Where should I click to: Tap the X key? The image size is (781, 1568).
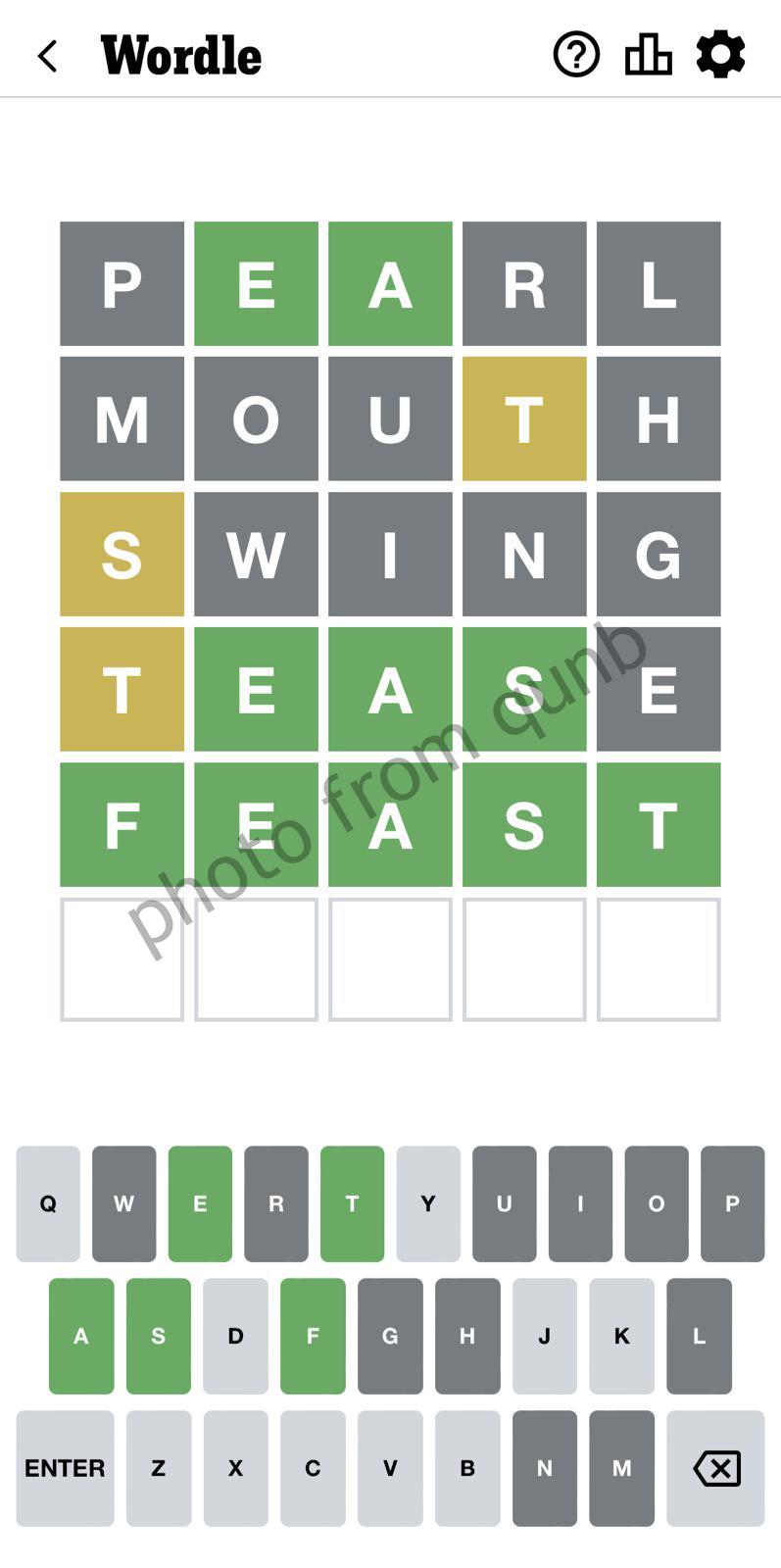tap(235, 1468)
